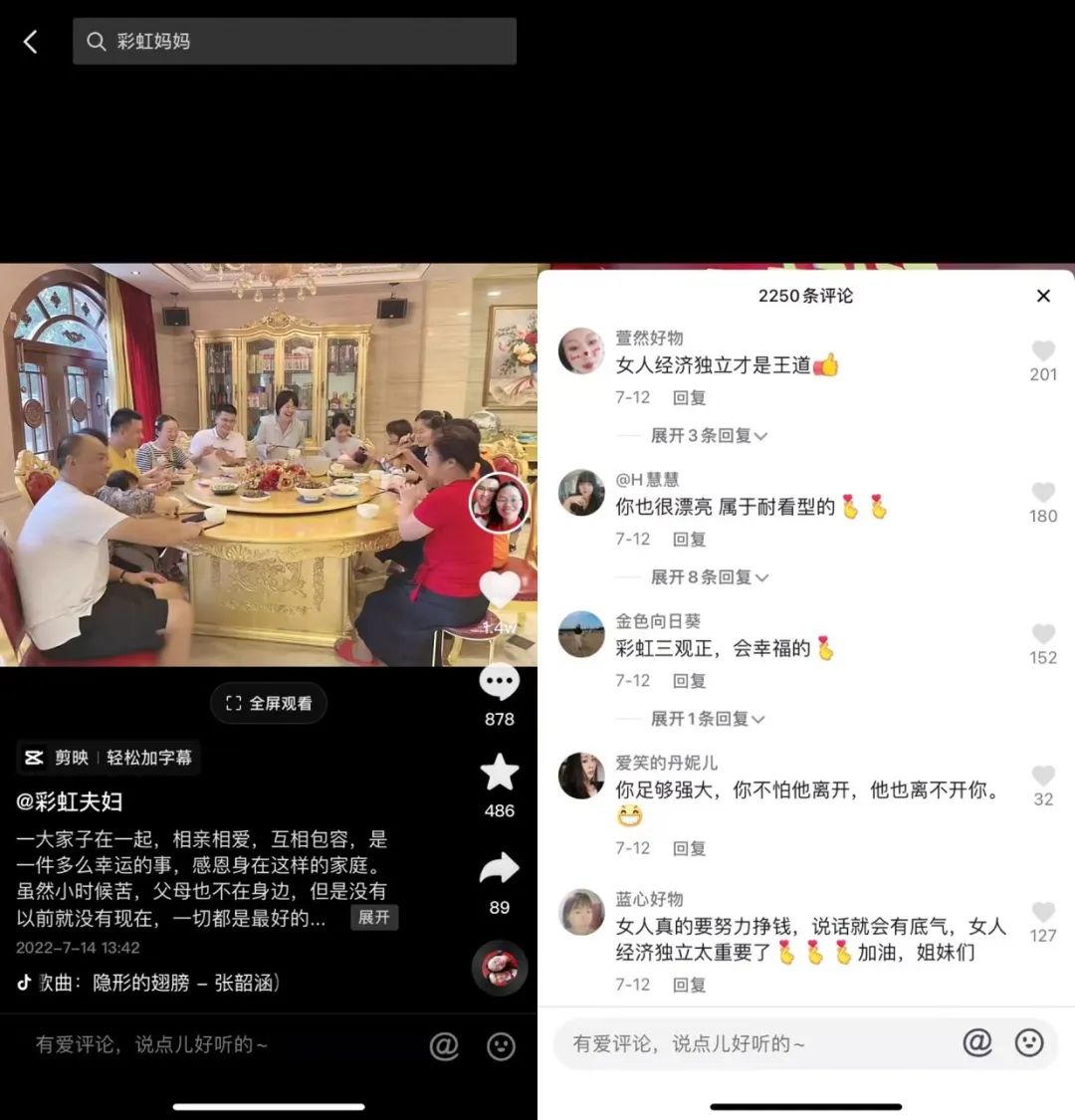Expand 展开3条回复 under 萱然好物's comment
1075x1120 pixels.
[x=709, y=436]
